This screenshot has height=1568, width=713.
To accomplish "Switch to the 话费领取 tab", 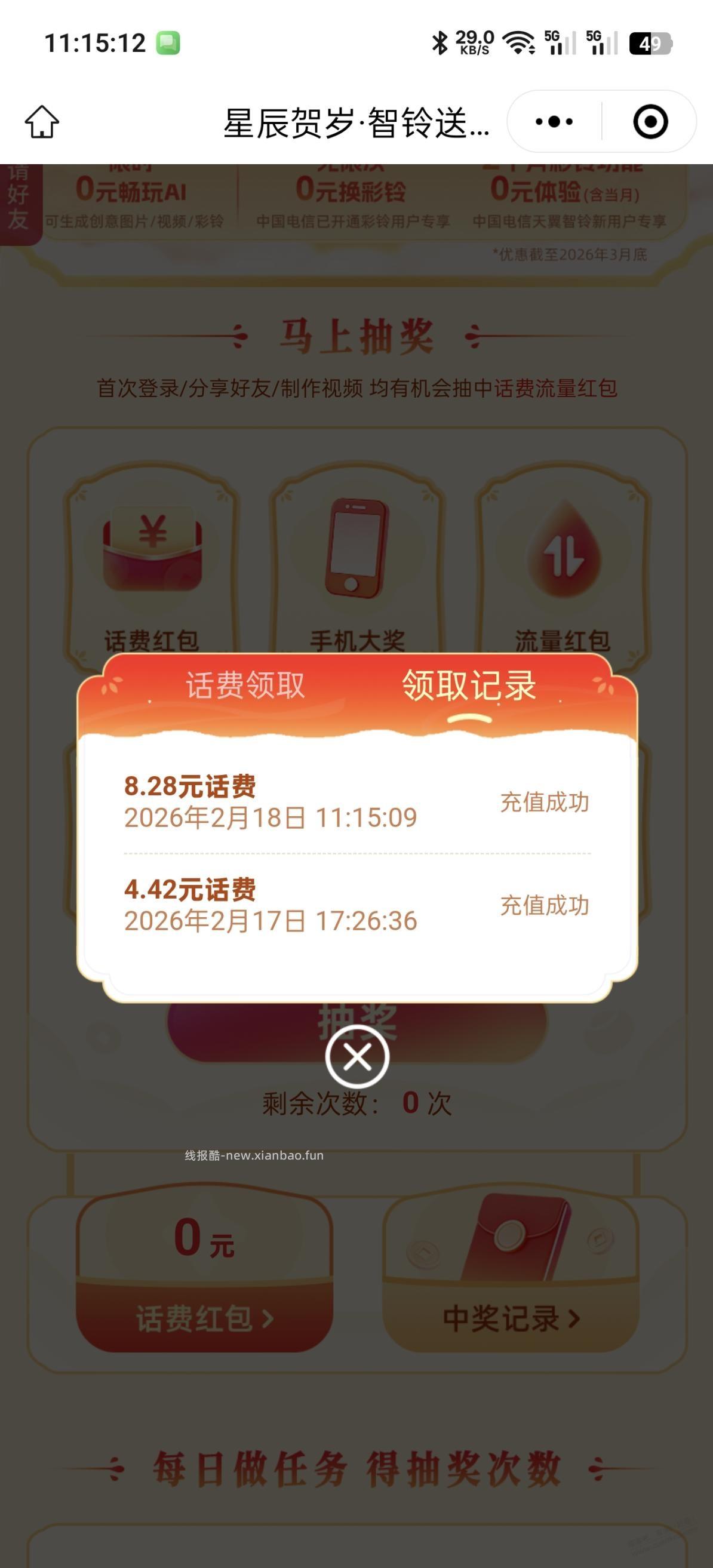I will coord(244,687).
